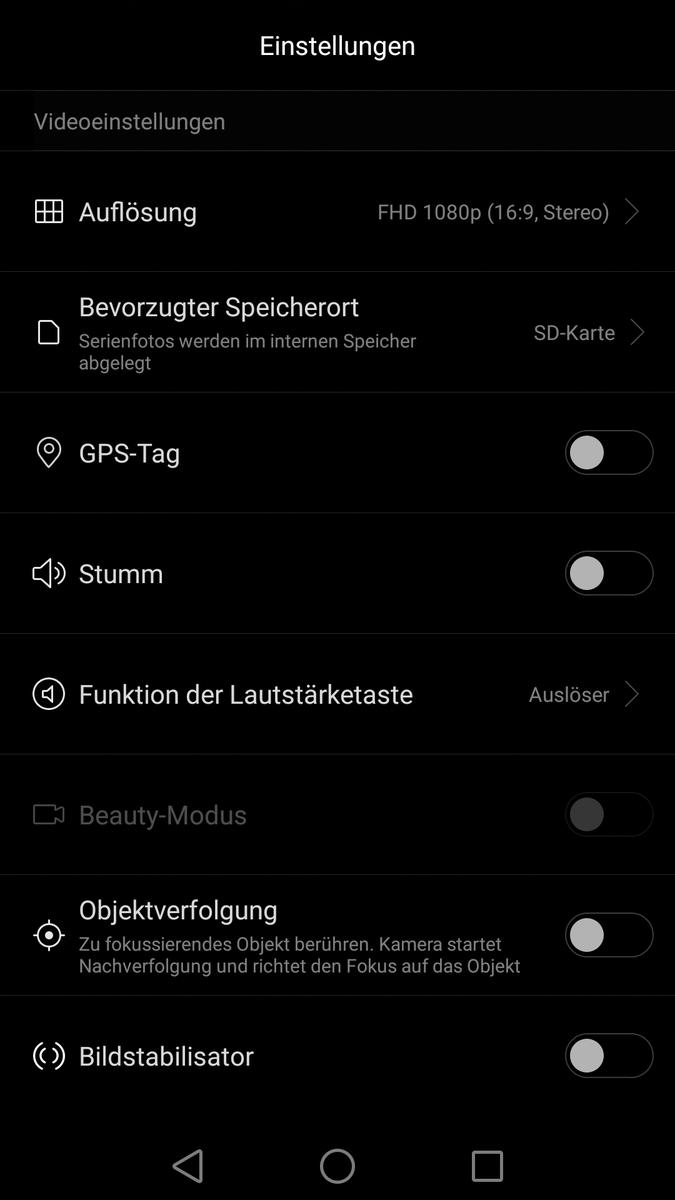The height and width of the screenshot is (1200, 675).
Task: Enable the GPS-Tag switch
Action: pos(608,453)
